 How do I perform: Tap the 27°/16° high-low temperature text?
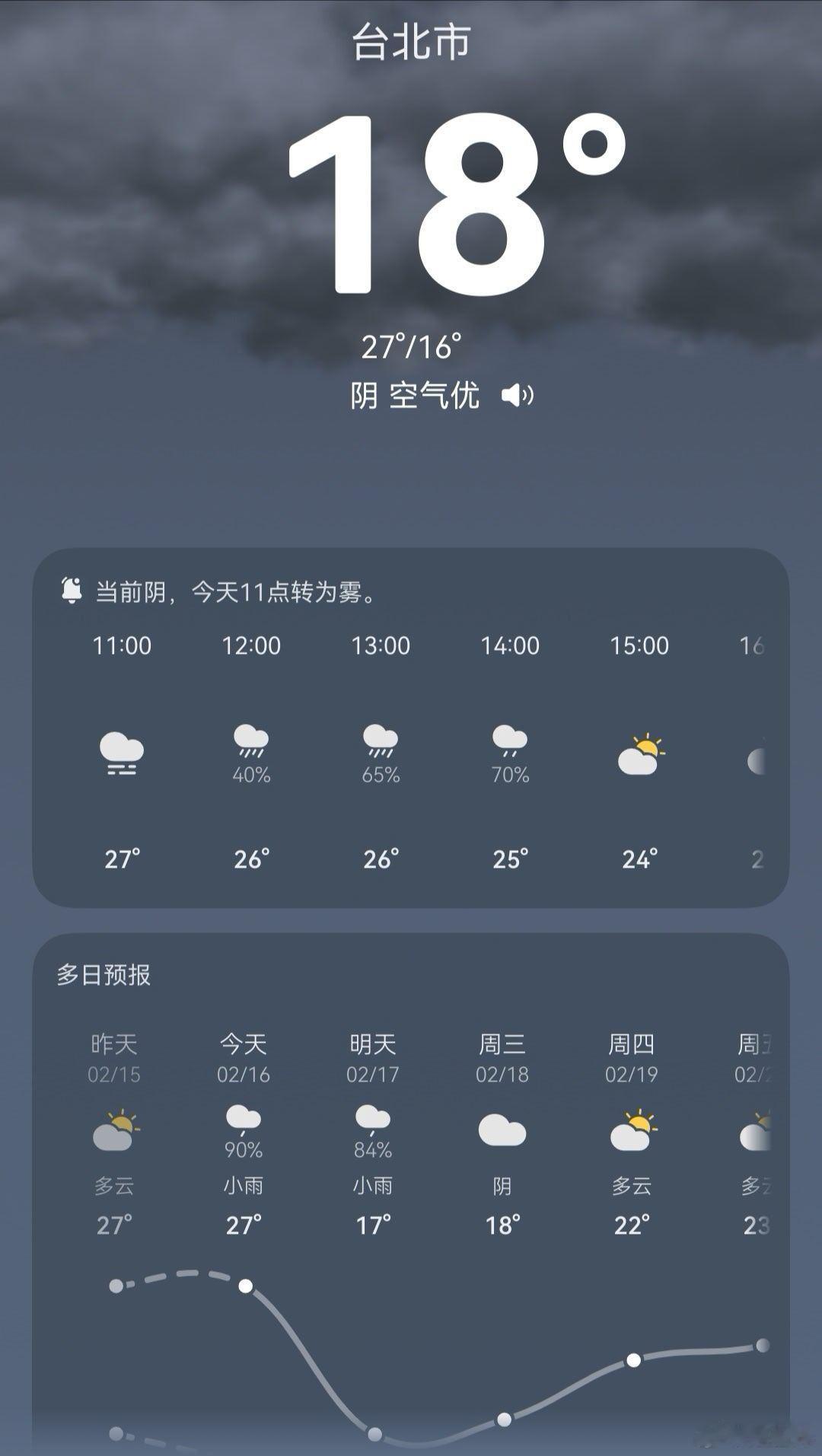pyautogui.click(x=411, y=346)
